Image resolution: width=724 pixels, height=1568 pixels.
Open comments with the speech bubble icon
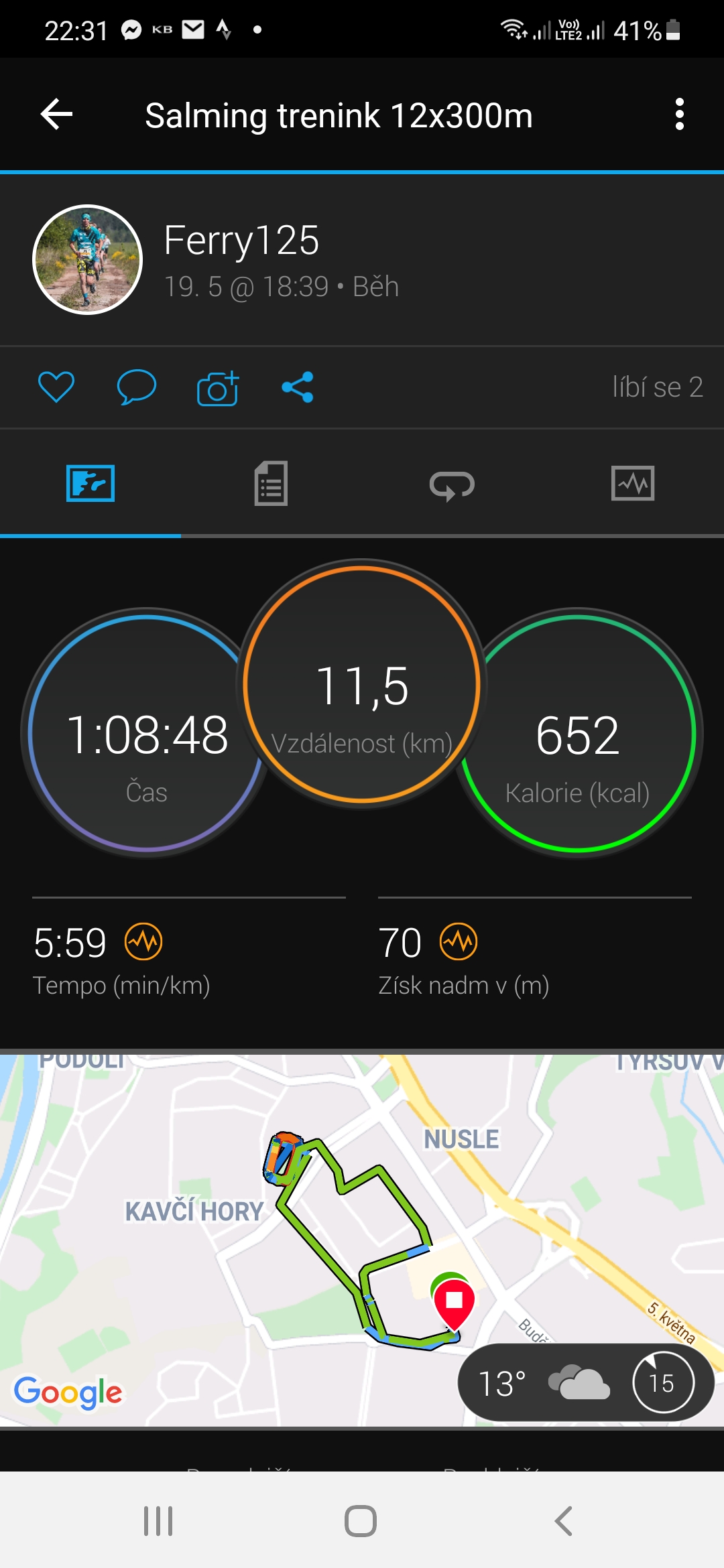point(137,387)
